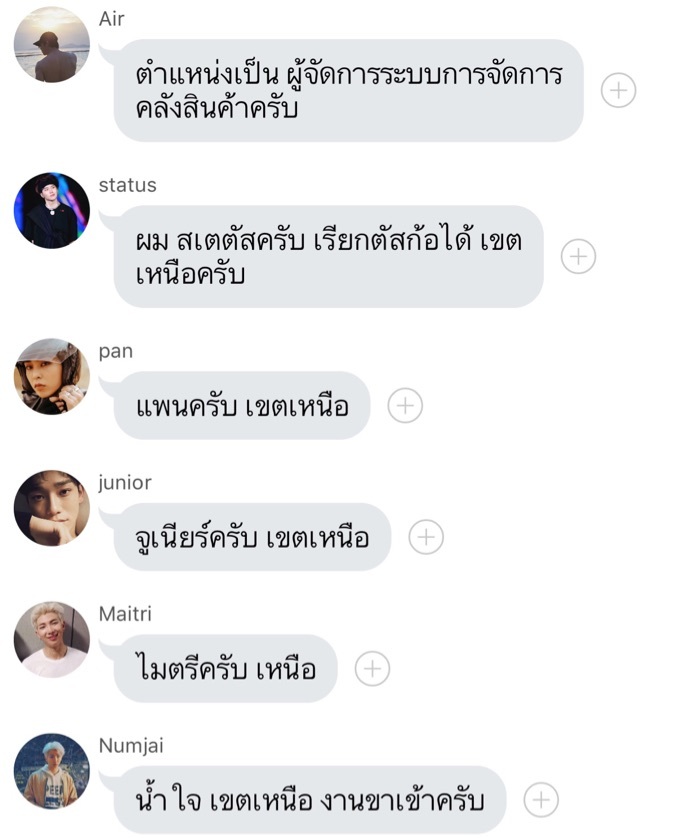700x838 pixels.
Task: Open Air's profile picture
Action: click(52, 45)
